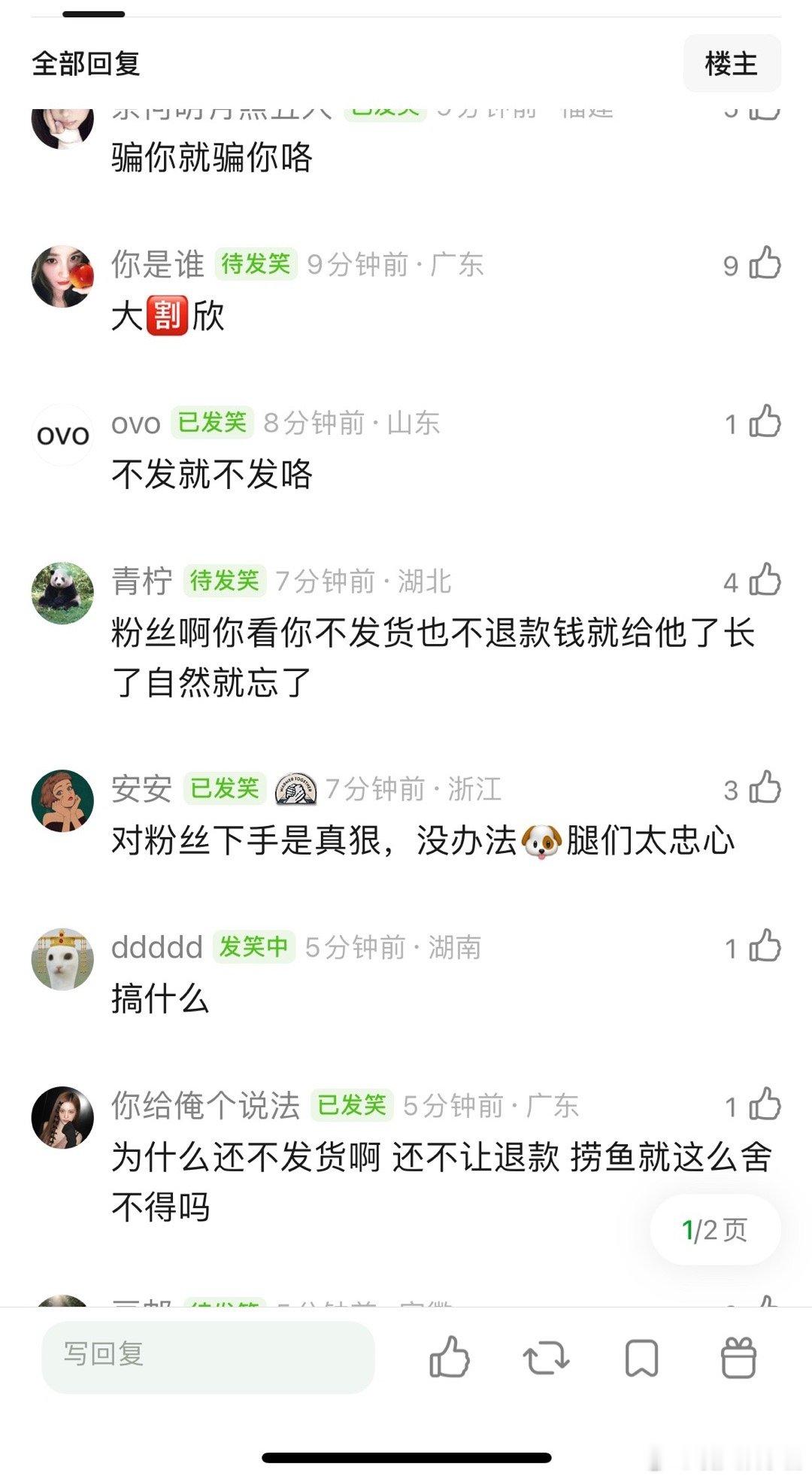Toggle ovo's 已发笑 badge

point(213,424)
